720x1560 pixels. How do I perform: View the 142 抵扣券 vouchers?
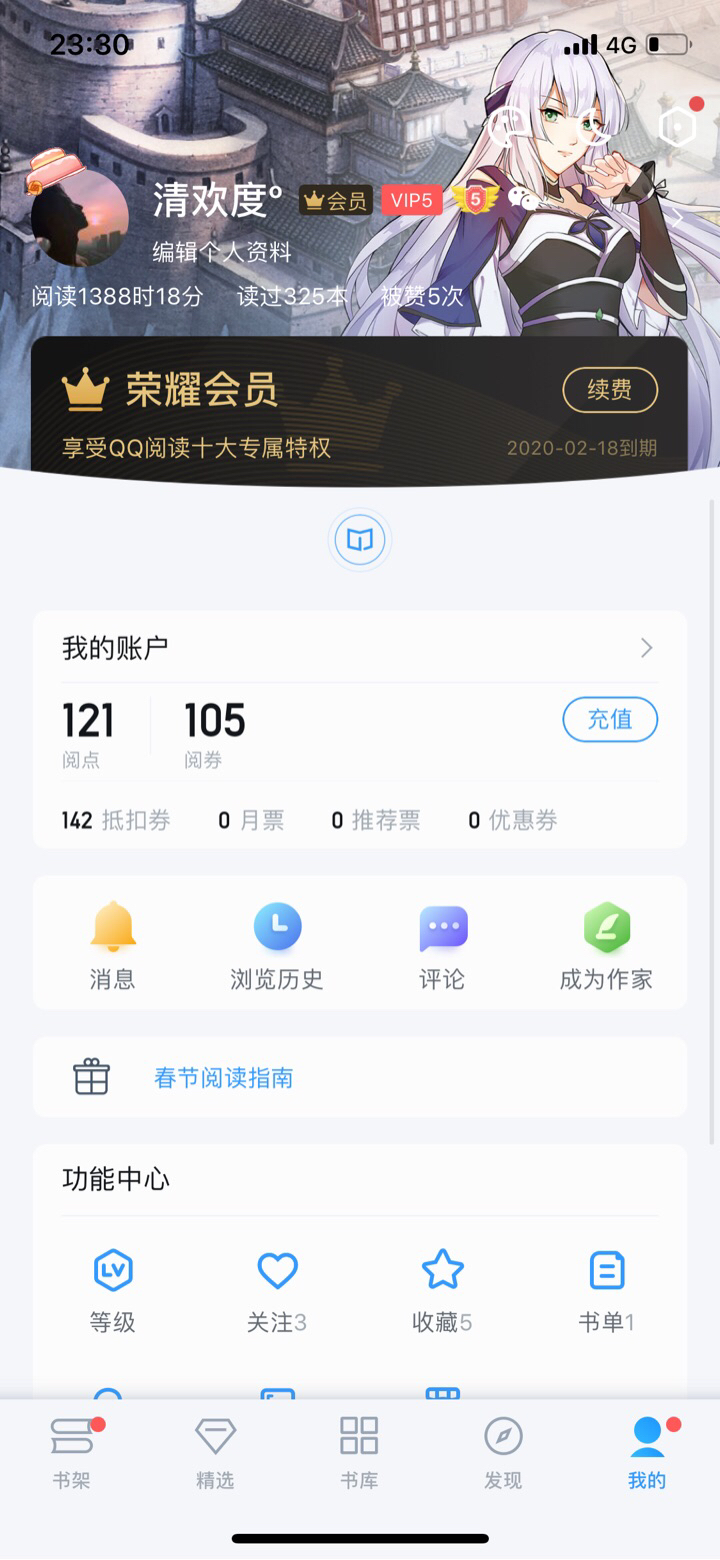click(x=116, y=821)
